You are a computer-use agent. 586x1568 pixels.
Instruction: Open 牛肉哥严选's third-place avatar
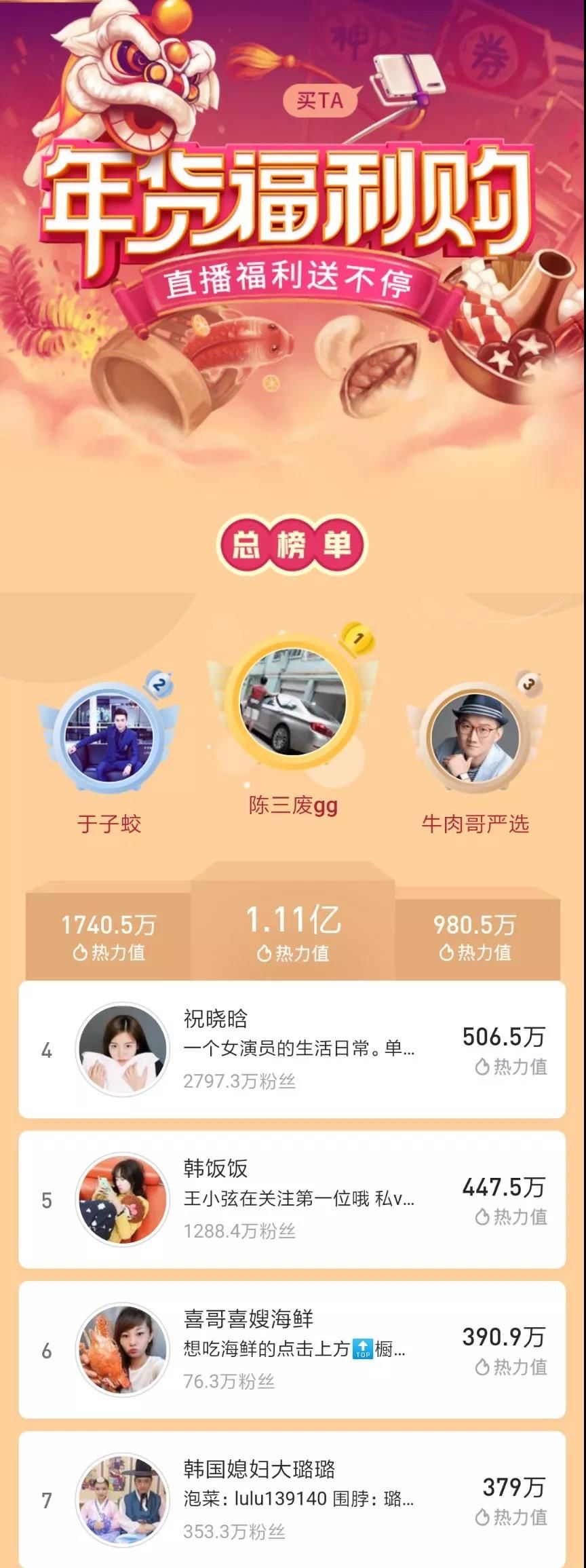(x=475, y=737)
